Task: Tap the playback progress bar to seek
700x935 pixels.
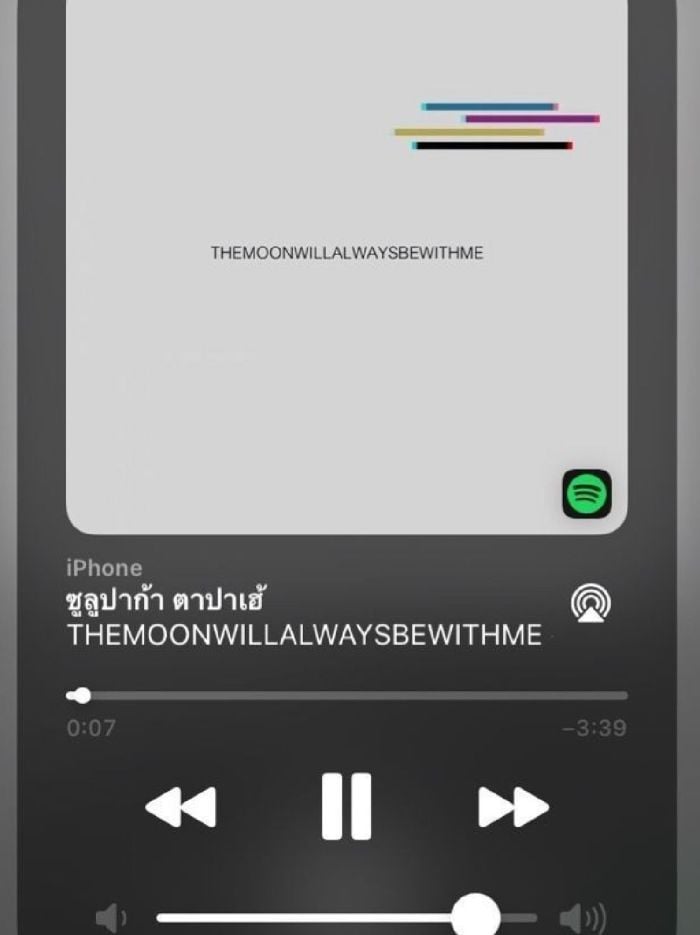Action: click(347, 695)
